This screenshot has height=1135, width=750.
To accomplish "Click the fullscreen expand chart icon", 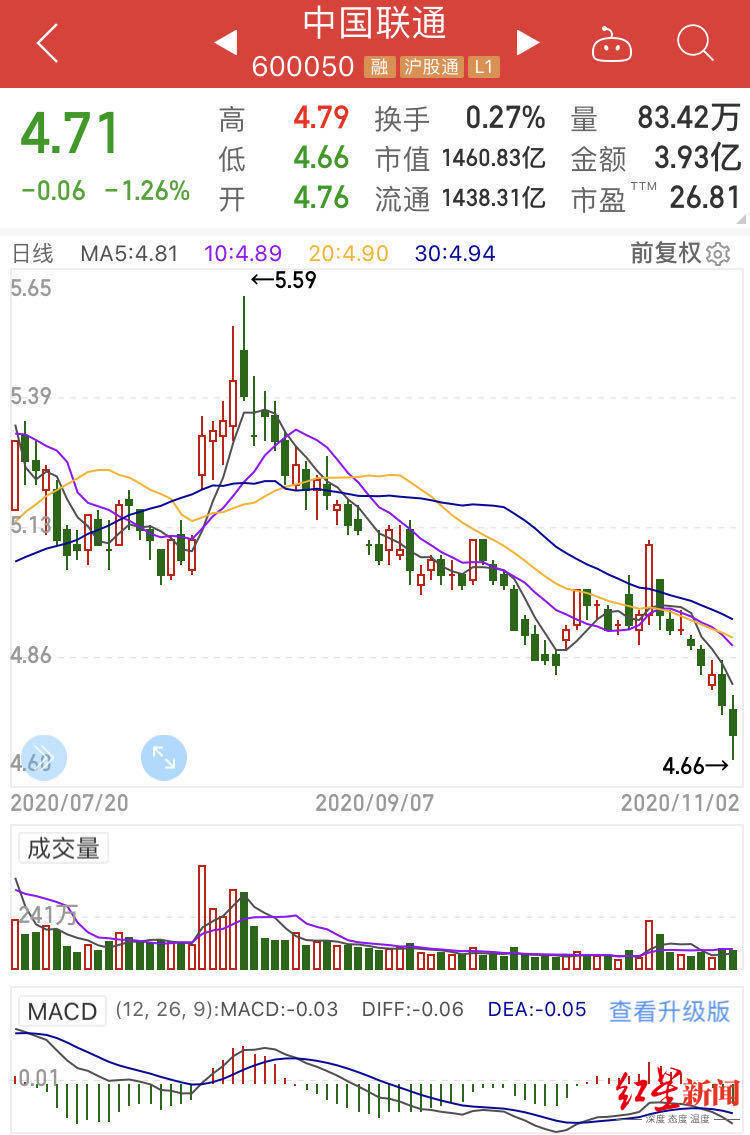I will point(163,758).
